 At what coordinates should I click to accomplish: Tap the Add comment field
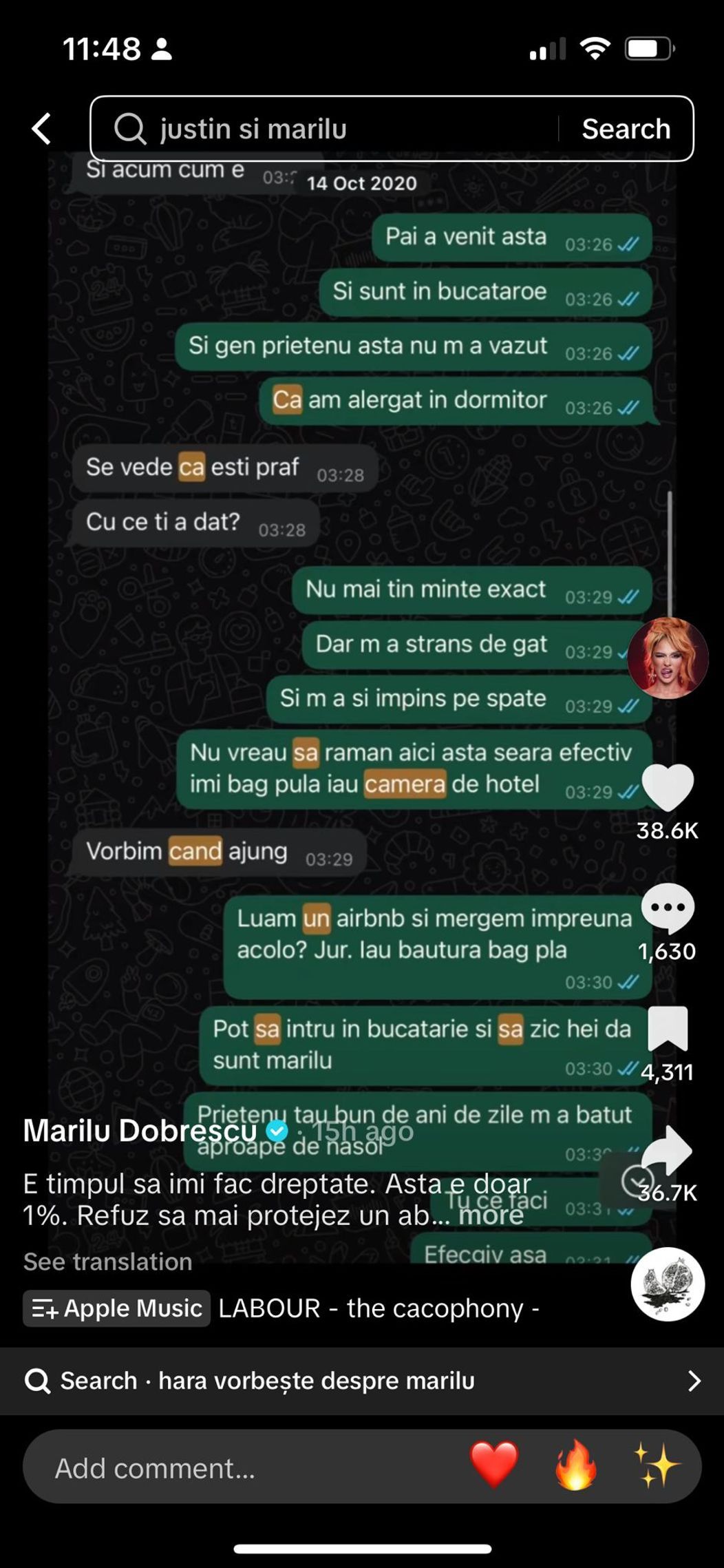(234, 1468)
